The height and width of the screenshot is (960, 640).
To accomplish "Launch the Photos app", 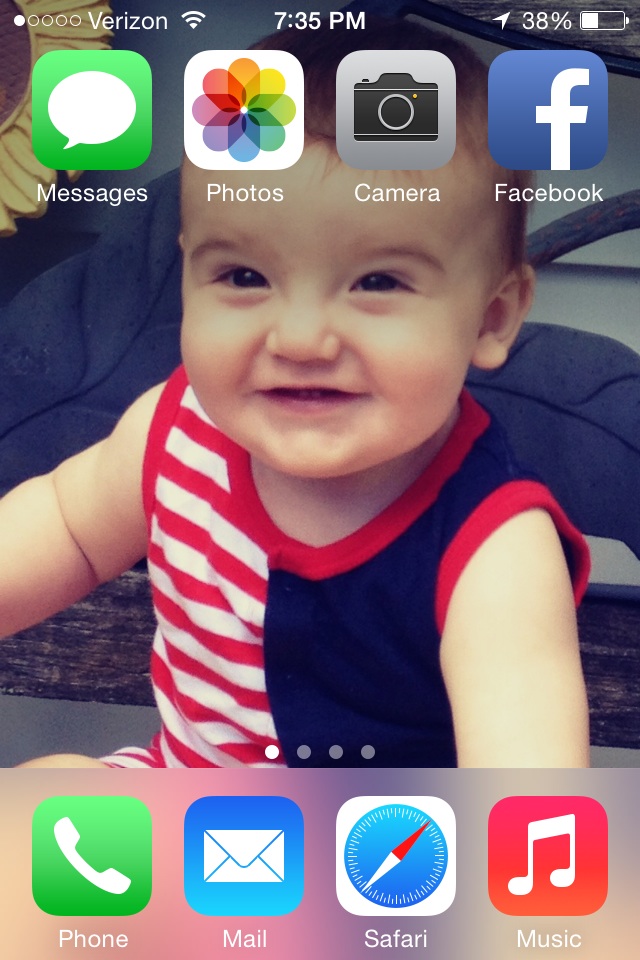I will [x=244, y=110].
